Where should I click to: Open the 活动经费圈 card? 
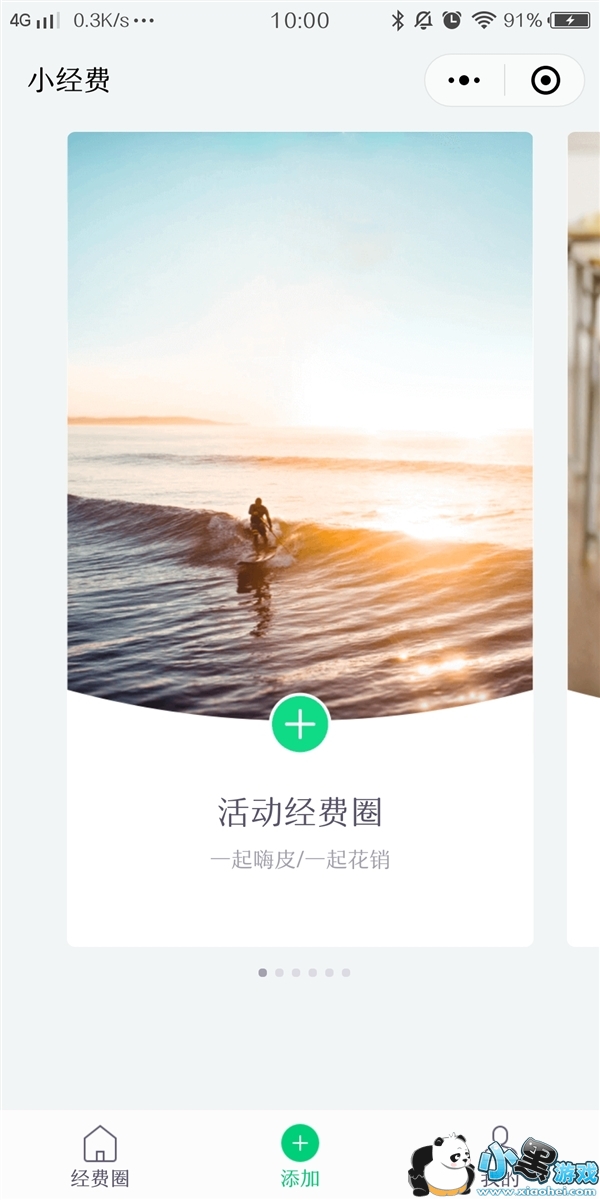coord(300,539)
